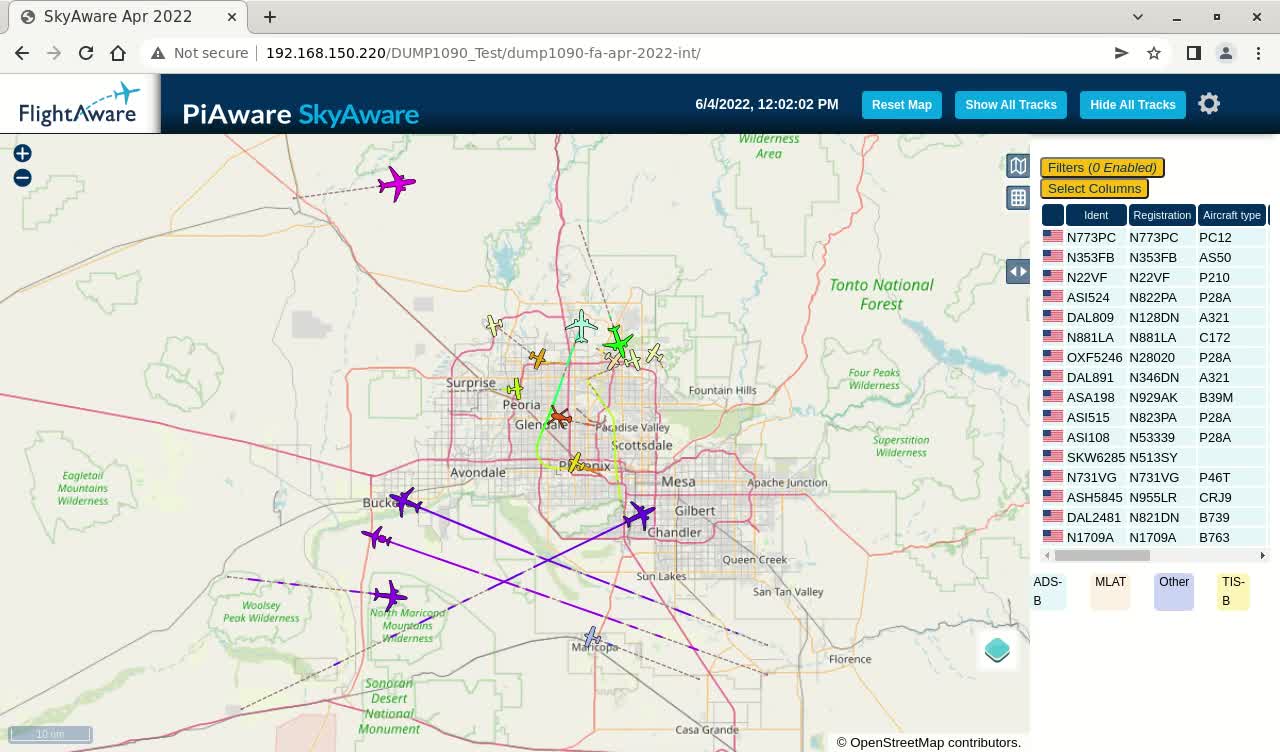1280x752 pixels.
Task: Open the Filters panel
Action: pos(1102,167)
